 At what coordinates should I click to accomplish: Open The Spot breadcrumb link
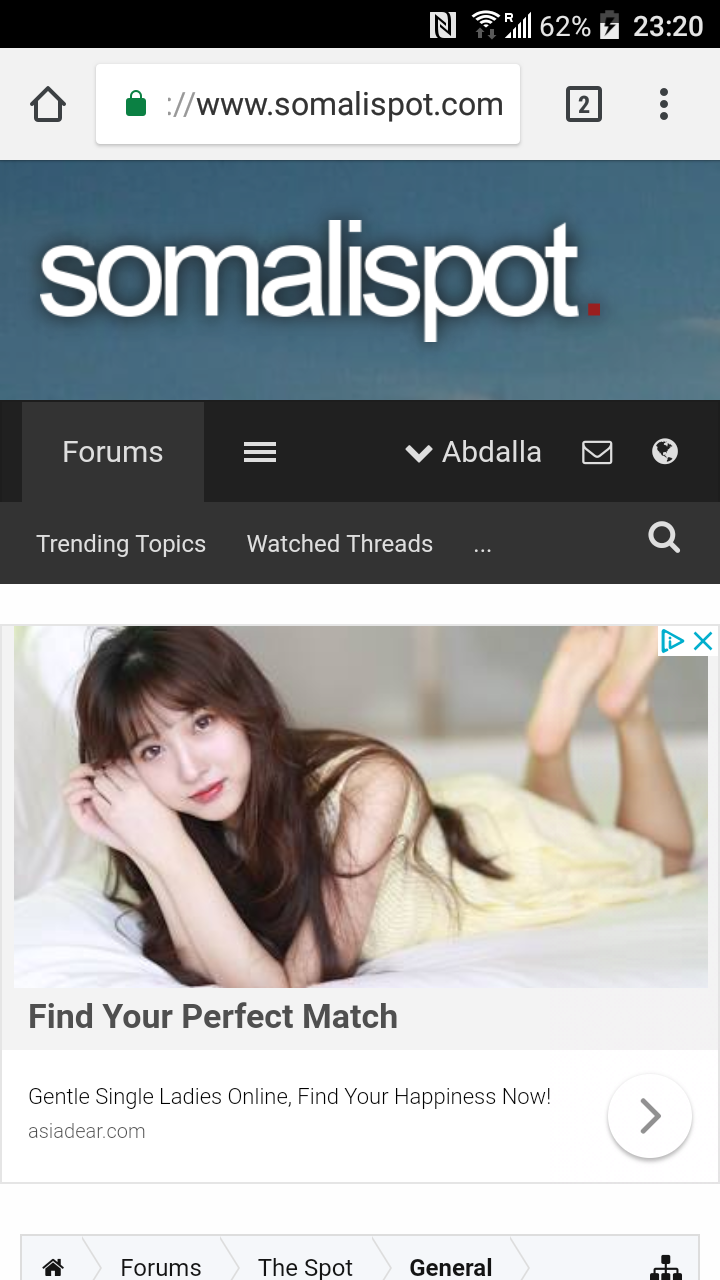[305, 1267]
